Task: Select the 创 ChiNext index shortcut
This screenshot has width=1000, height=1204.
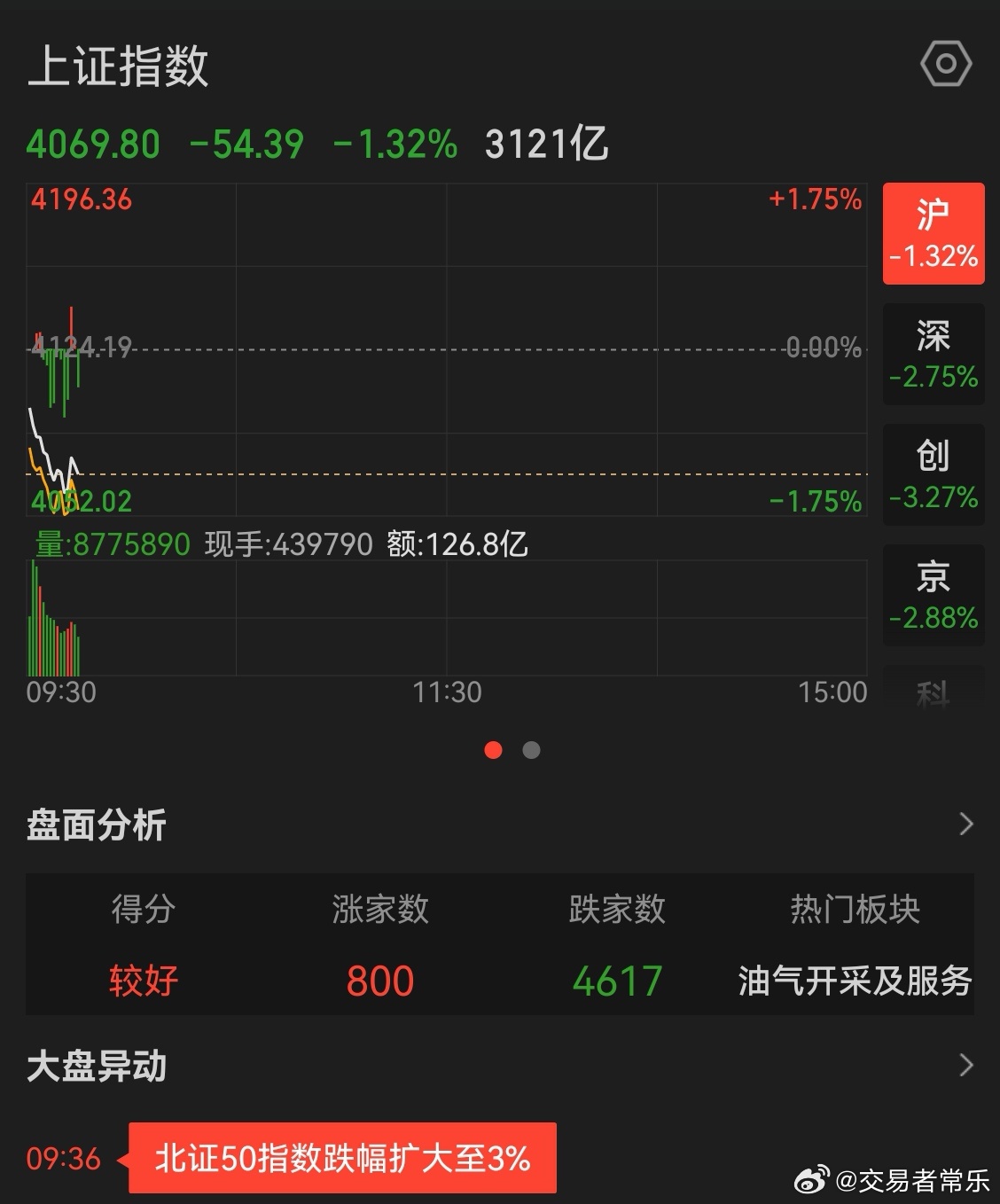Action: click(x=933, y=475)
